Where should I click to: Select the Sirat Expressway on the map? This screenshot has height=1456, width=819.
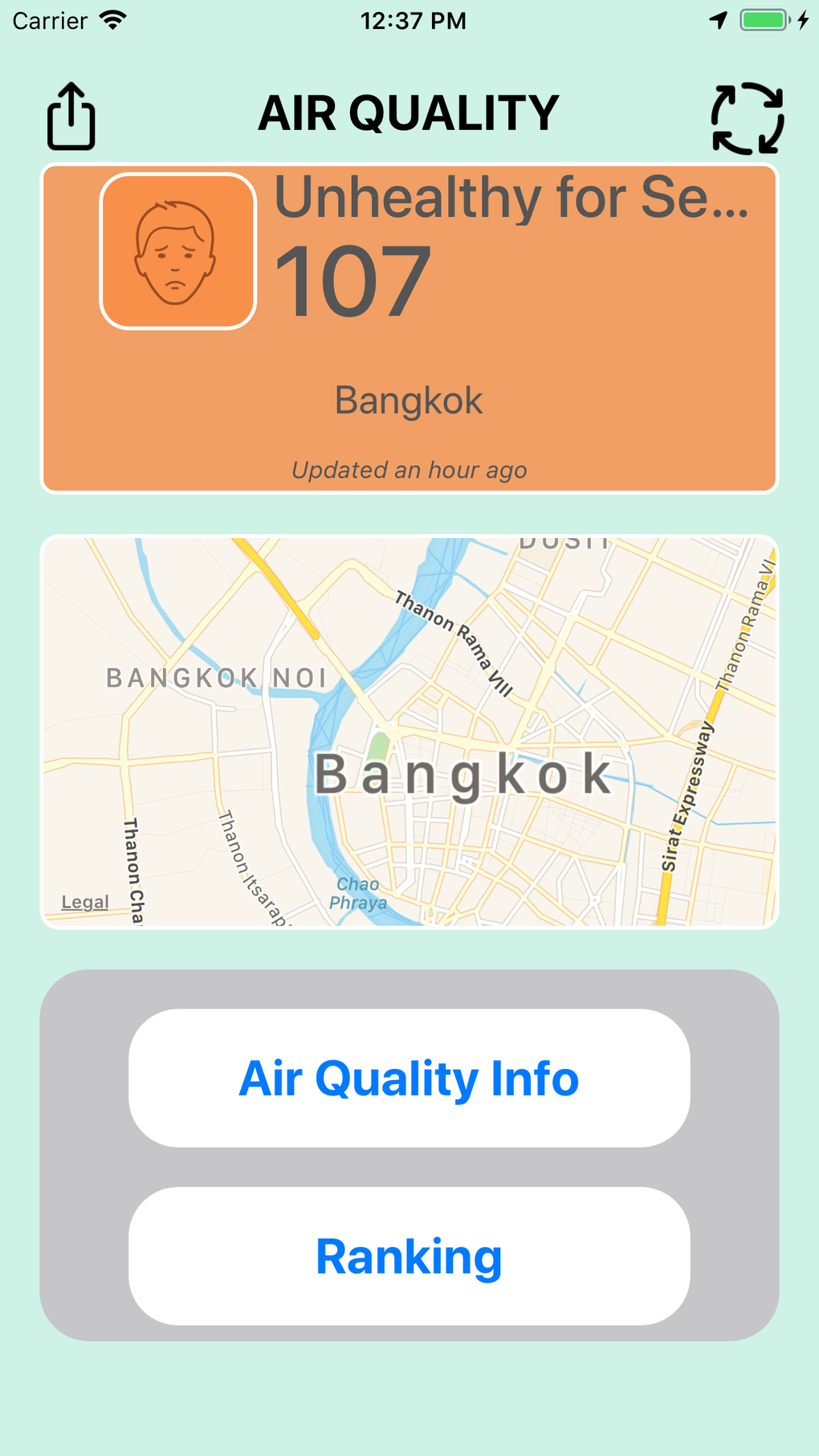pos(687,795)
